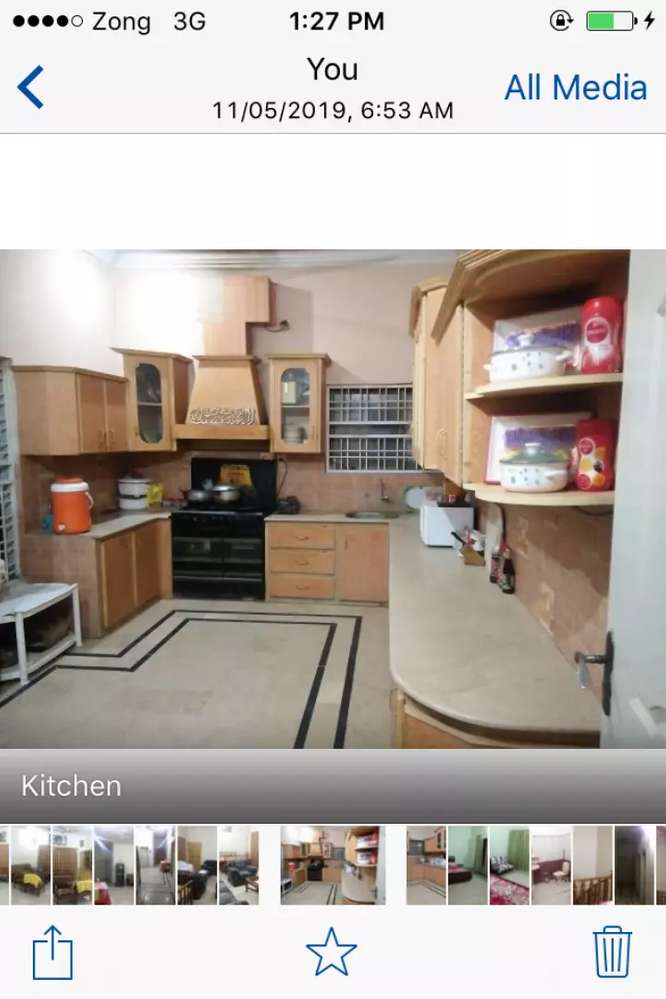Go back using the top-left arrow
This screenshot has height=999, width=666.
pos(32,88)
